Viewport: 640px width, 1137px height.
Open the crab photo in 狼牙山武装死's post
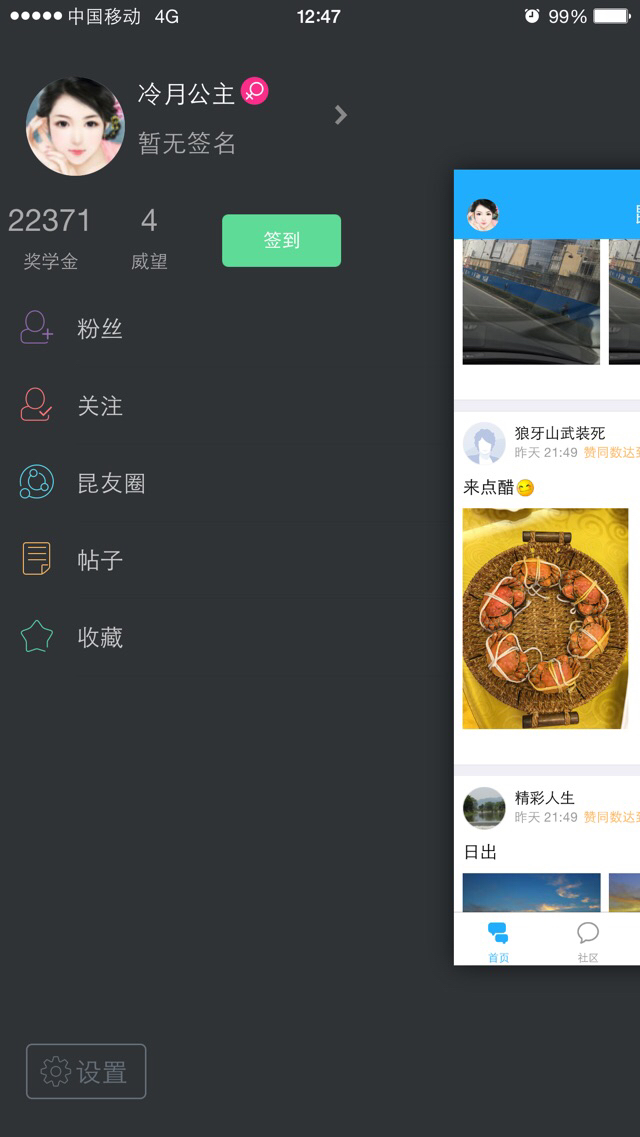click(x=545, y=619)
